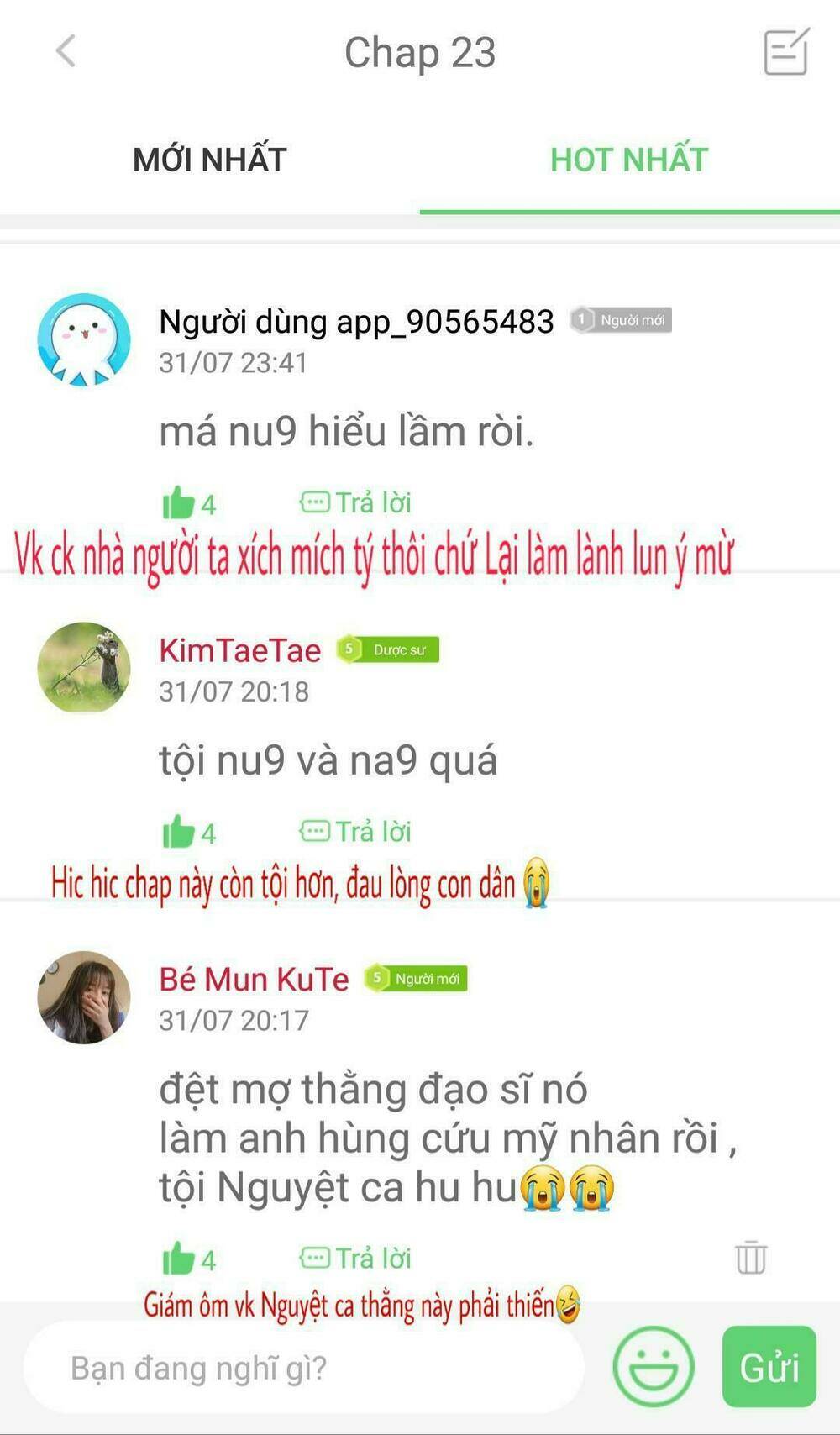Focus the 'Bạn đang nghĩ gì?' comment field
The width and height of the screenshot is (840, 1435).
(x=302, y=1368)
